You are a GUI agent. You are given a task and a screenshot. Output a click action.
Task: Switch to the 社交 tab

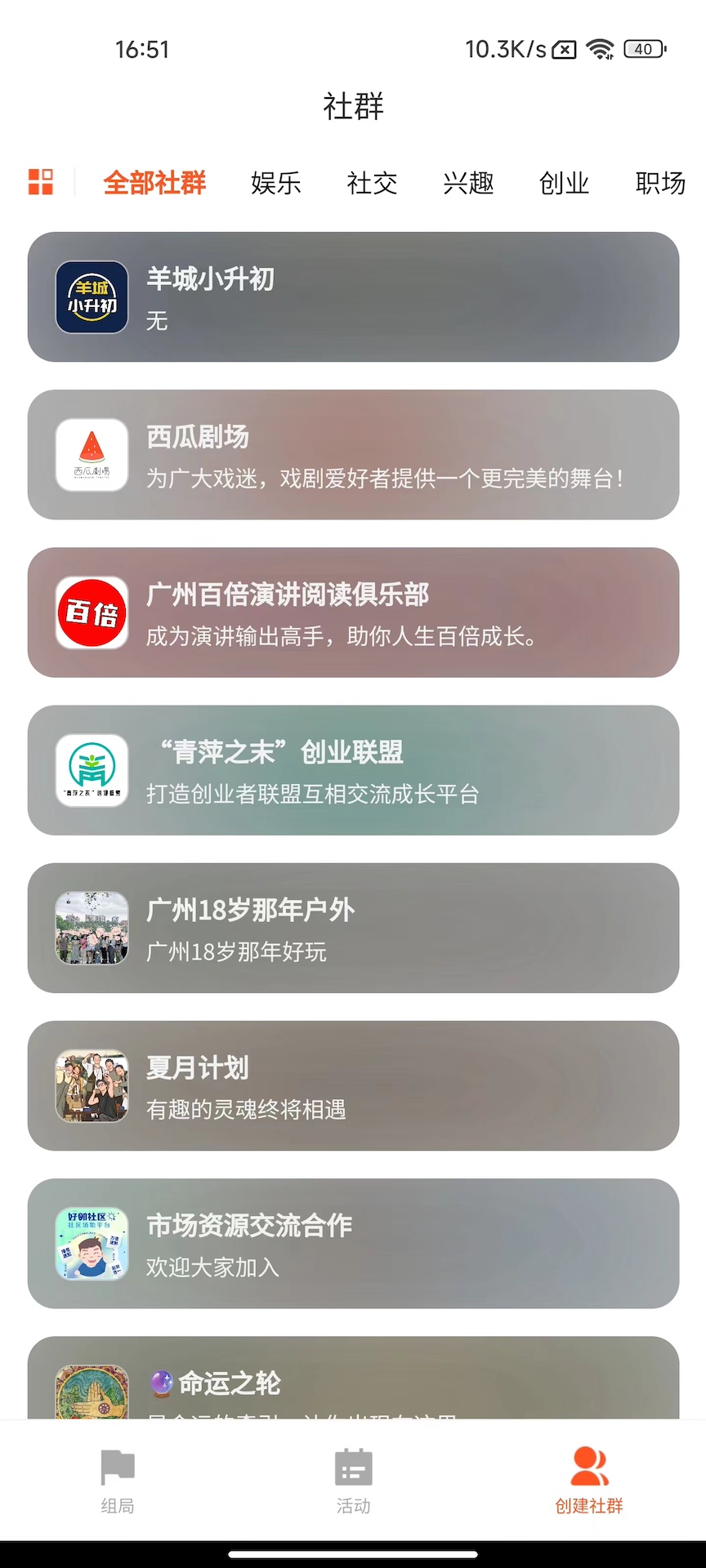coord(372,184)
